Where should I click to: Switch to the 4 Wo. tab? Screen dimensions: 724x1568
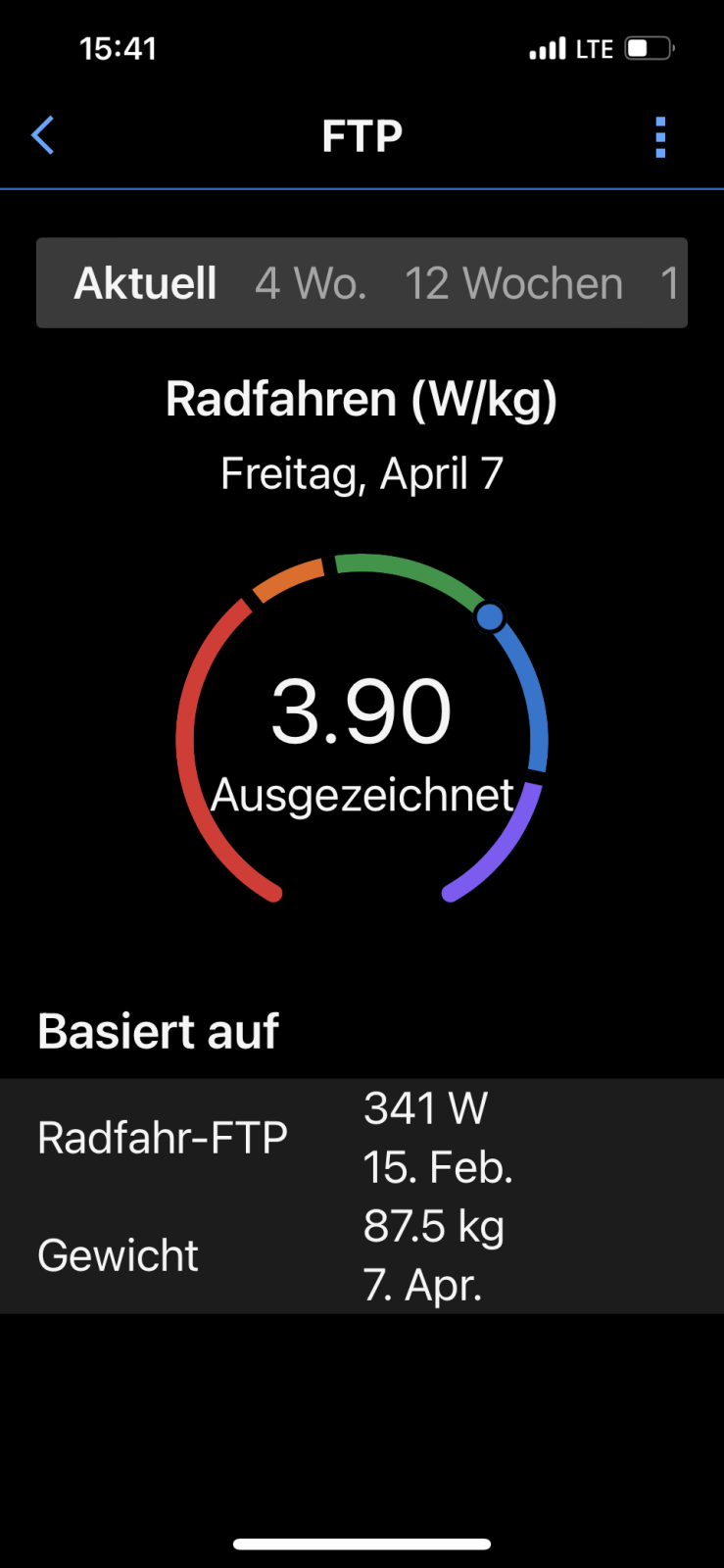click(311, 283)
